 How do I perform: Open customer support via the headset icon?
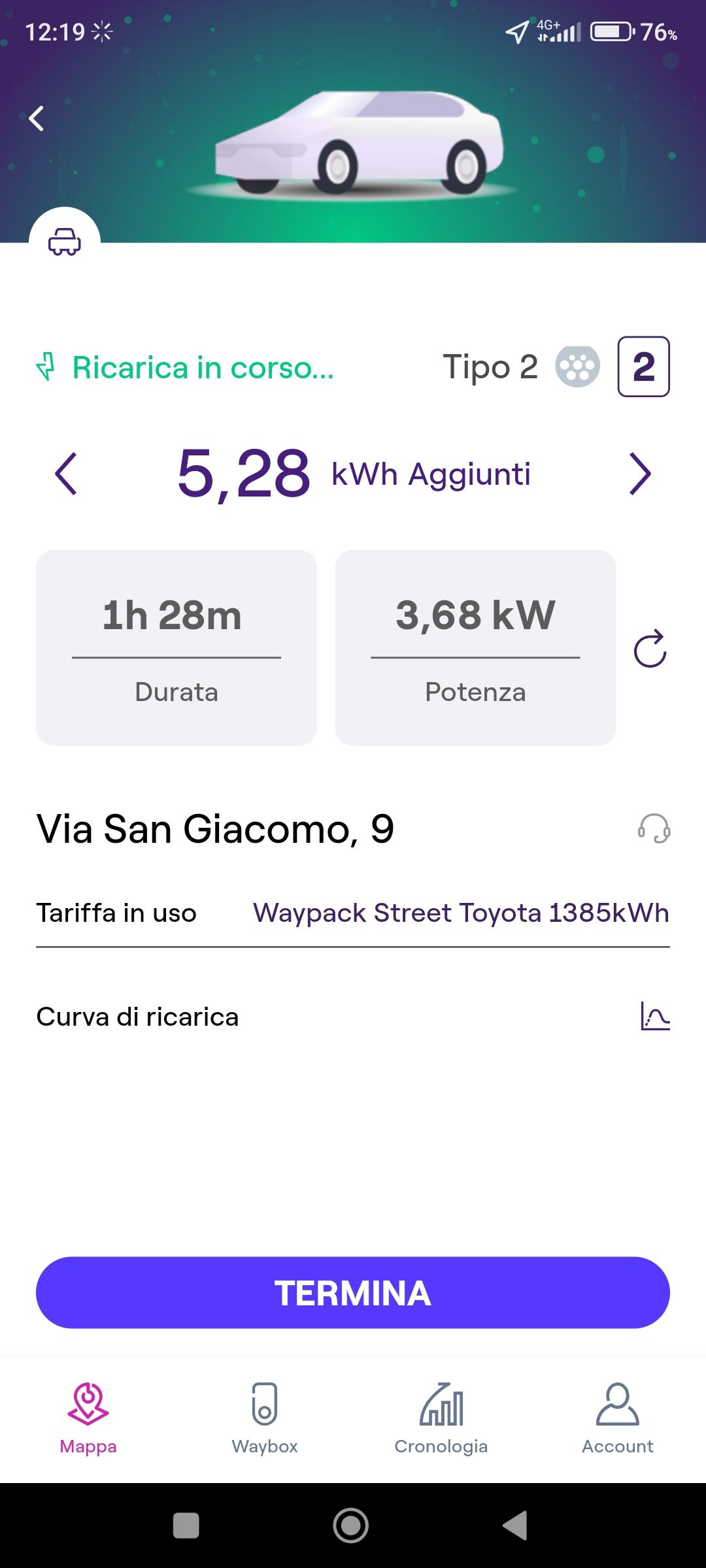point(654,828)
